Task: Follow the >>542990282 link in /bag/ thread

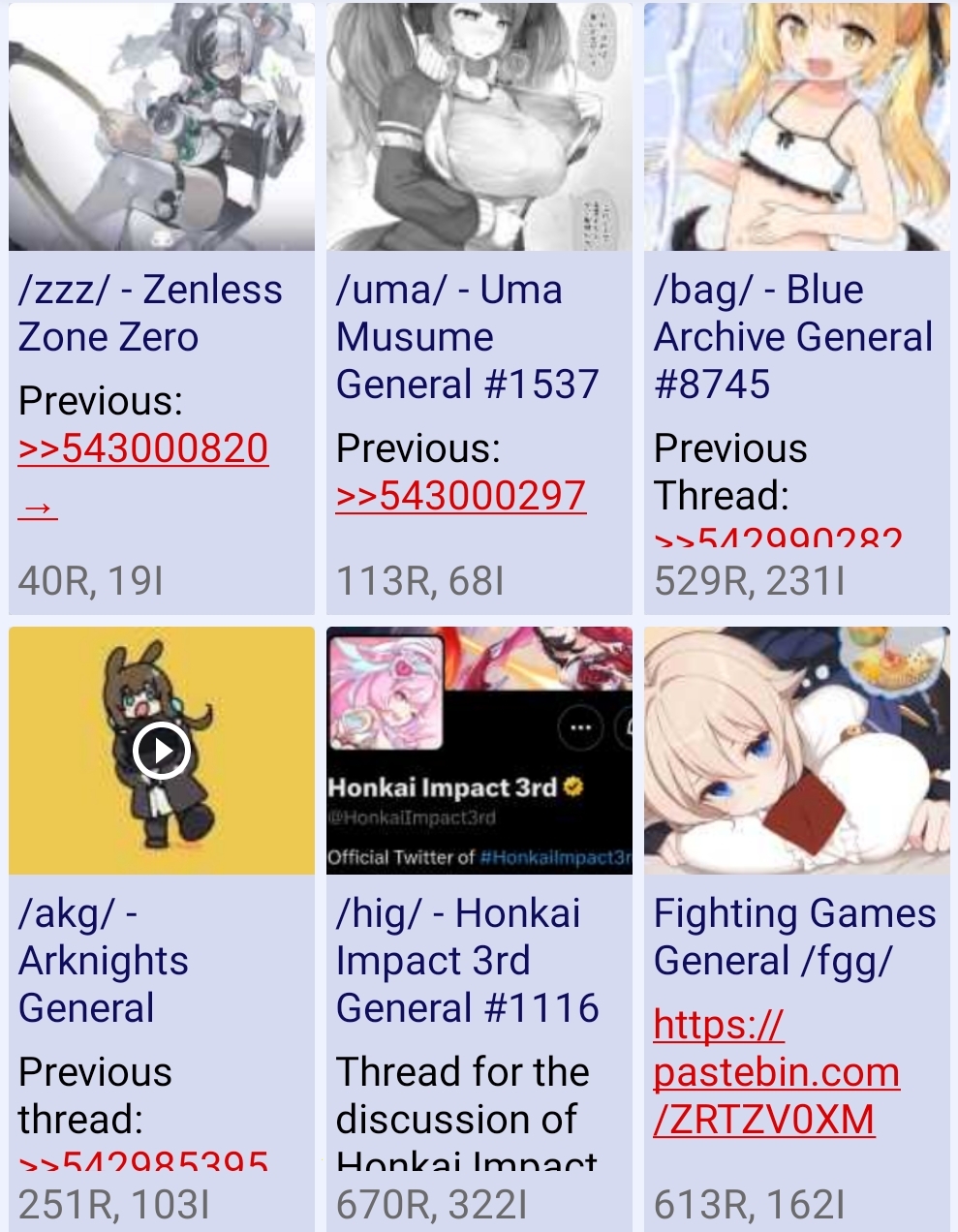Action: click(x=779, y=537)
